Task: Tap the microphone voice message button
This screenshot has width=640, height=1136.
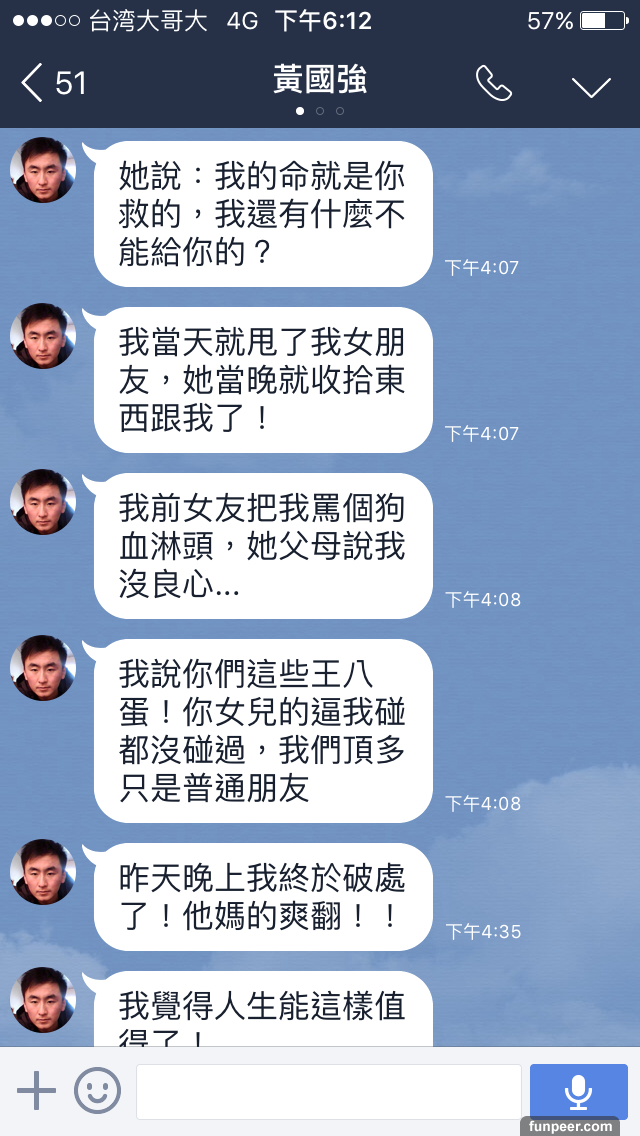Action: (578, 1091)
